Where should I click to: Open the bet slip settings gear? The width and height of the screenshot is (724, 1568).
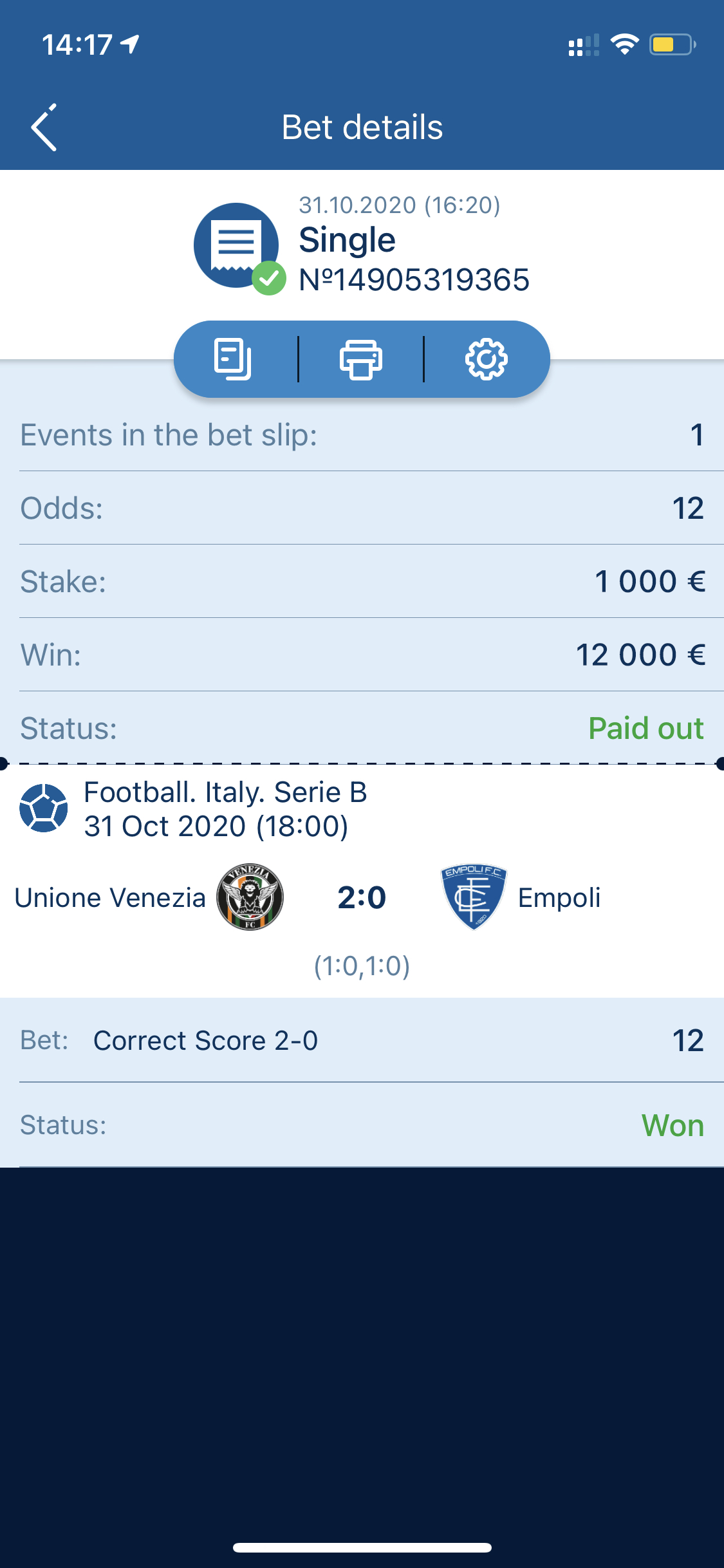click(x=487, y=359)
